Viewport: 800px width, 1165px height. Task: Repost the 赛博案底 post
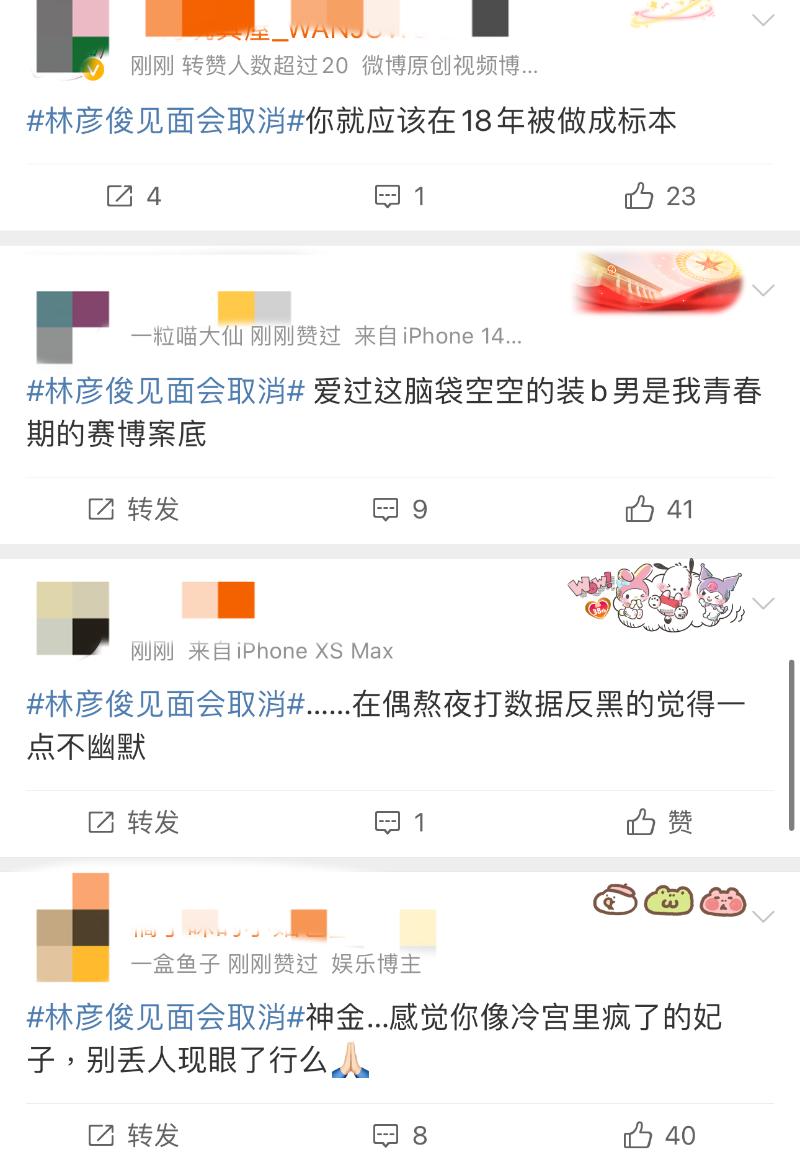[x=133, y=509]
